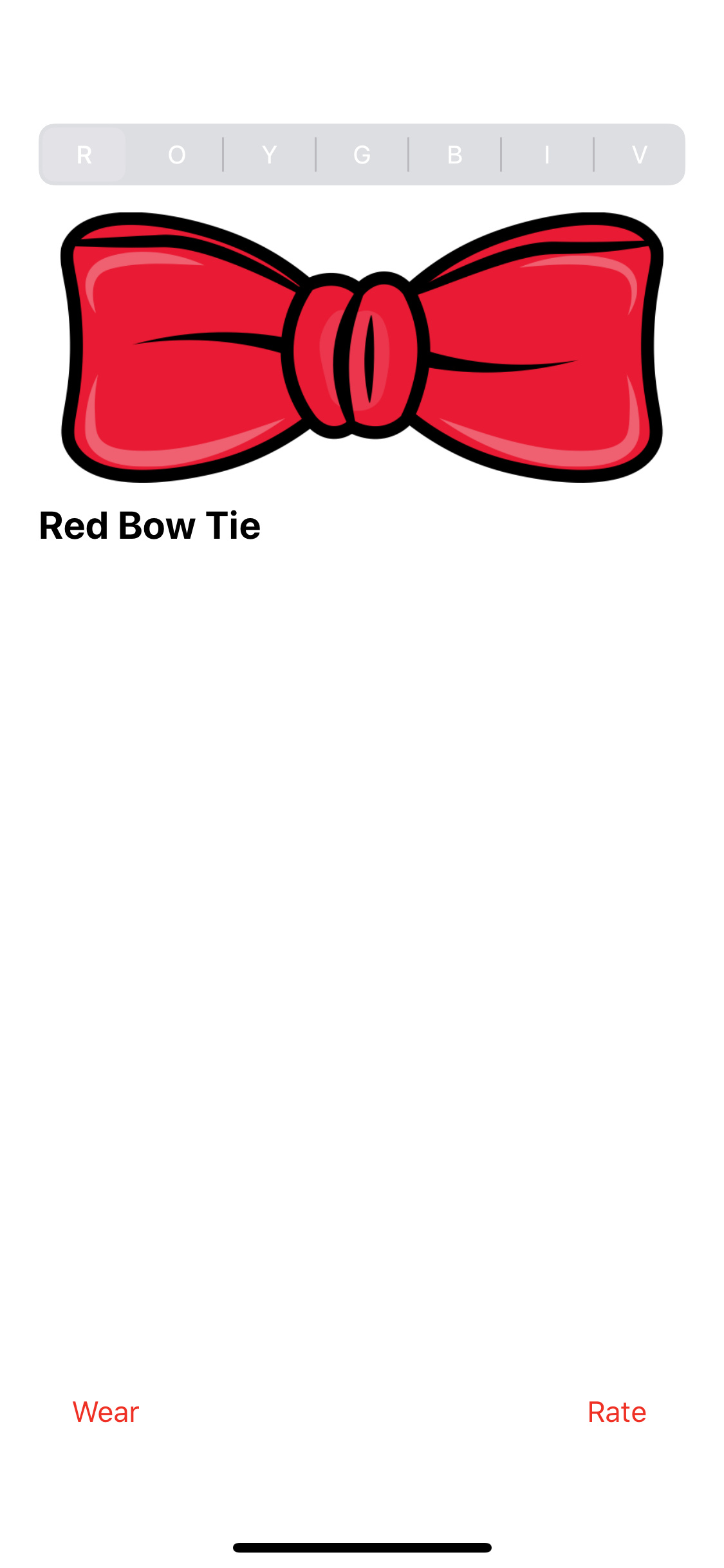Tap the Wear button
The height and width of the screenshot is (1568, 724).
coord(106,1412)
